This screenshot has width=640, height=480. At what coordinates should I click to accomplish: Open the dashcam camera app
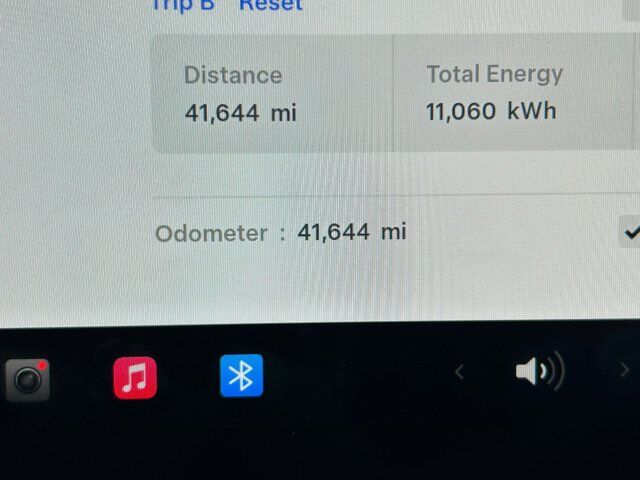pos(27,380)
